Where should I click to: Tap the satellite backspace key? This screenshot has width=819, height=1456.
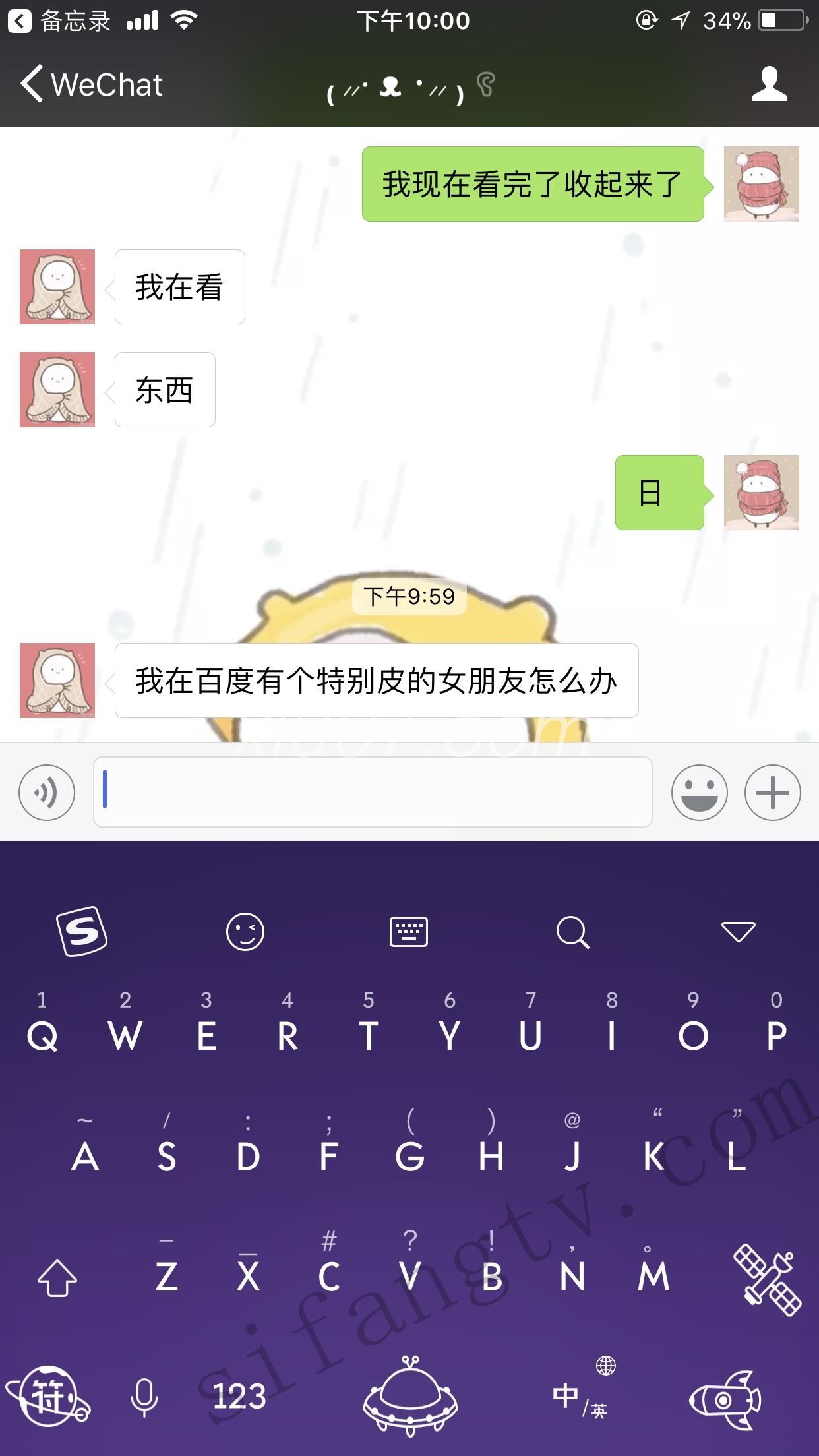pyautogui.click(x=766, y=1277)
